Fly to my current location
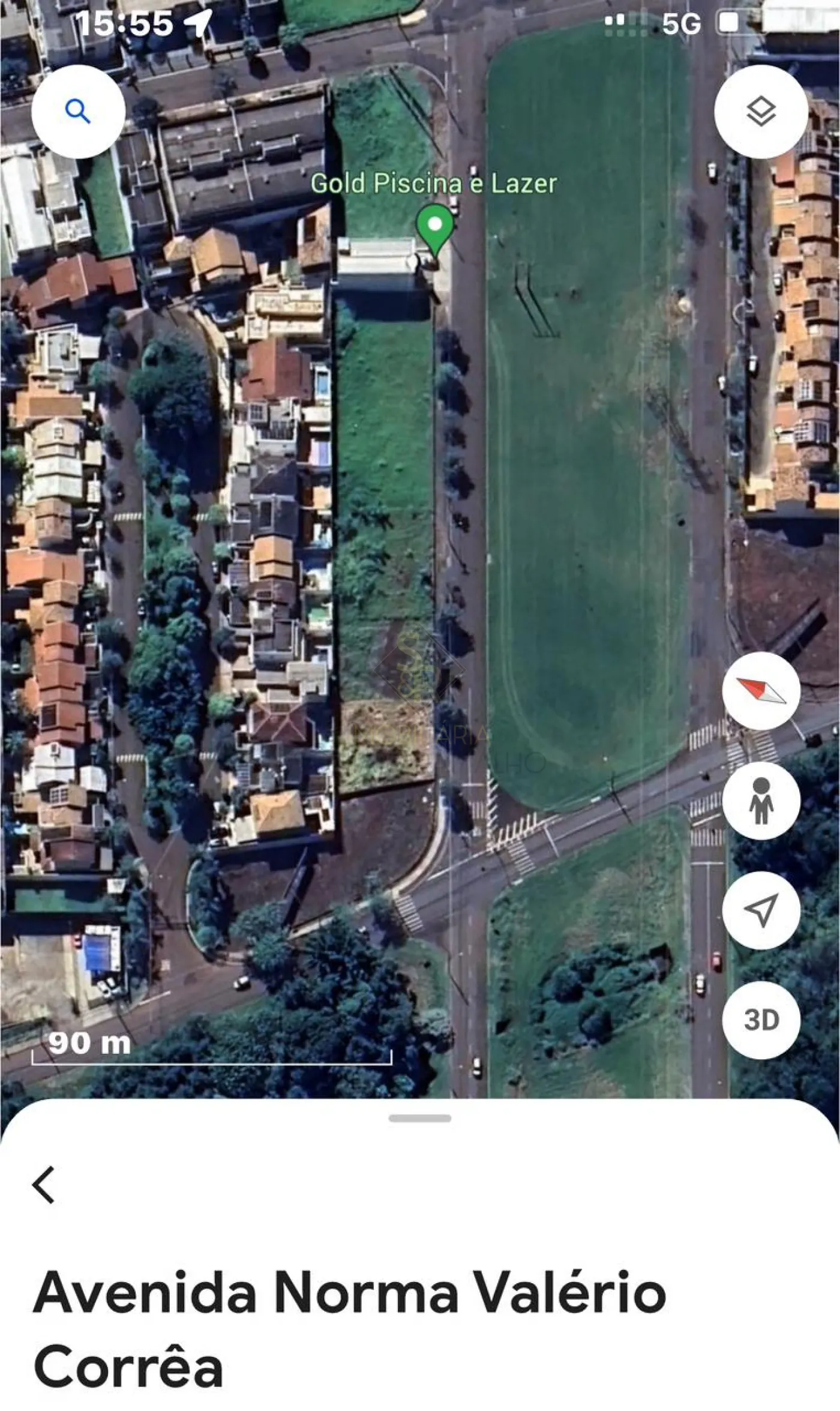840x1411 pixels. pos(761,910)
